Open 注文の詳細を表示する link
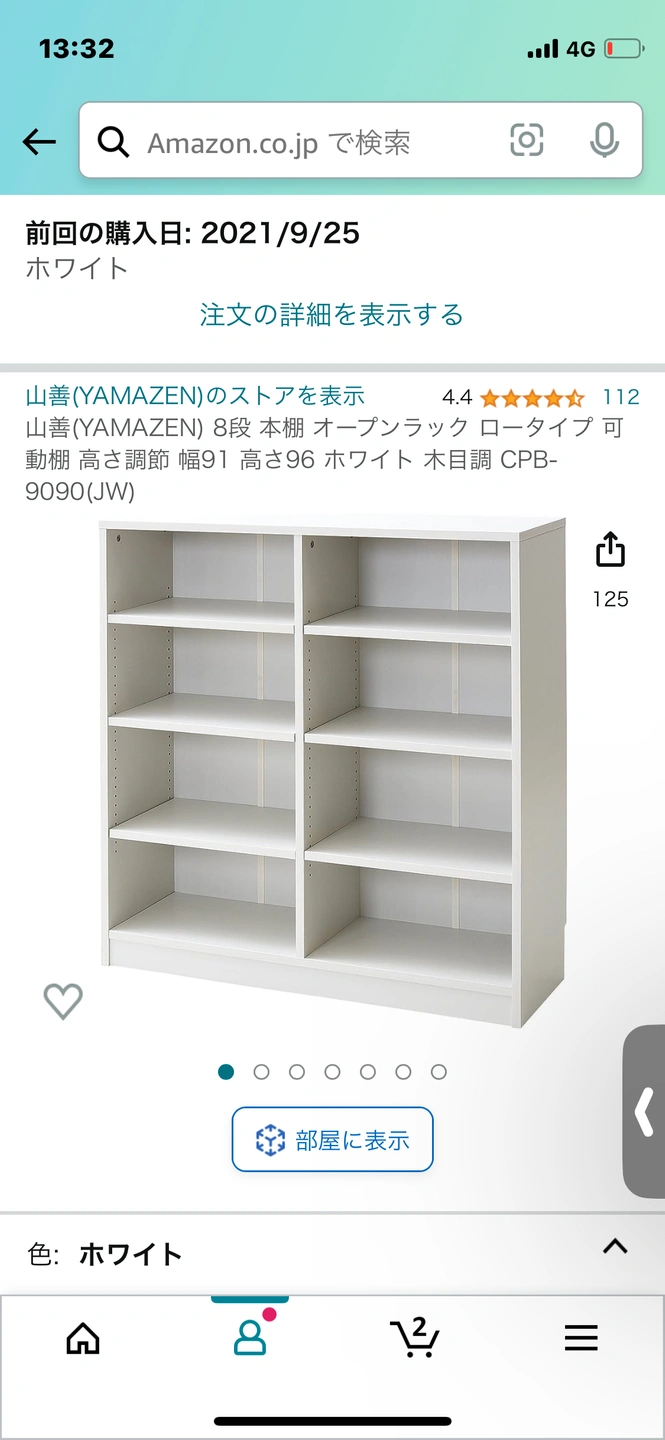The height and width of the screenshot is (1440, 665). click(x=331, y=315)
